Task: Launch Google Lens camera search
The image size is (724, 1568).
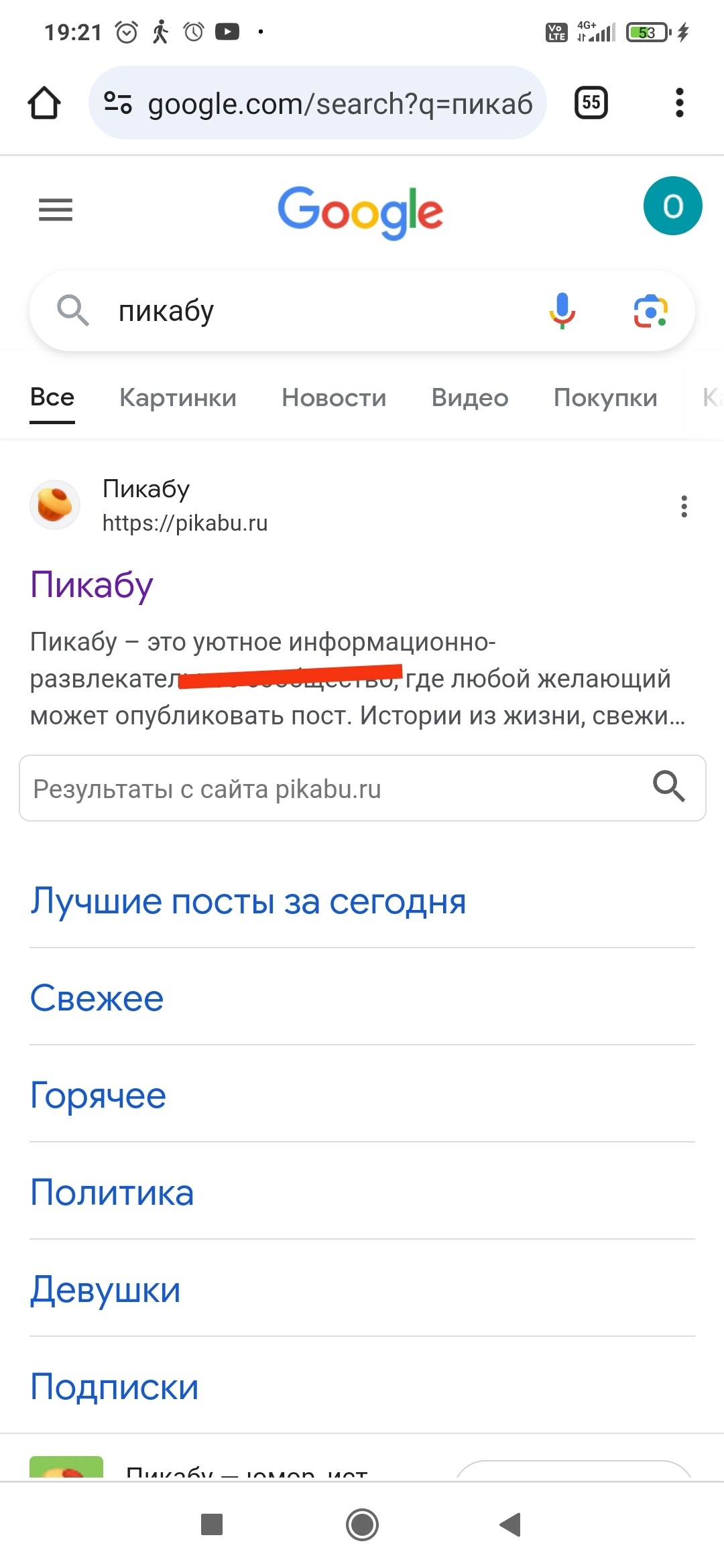Action: pyautogui.click(x=650, y=311)
